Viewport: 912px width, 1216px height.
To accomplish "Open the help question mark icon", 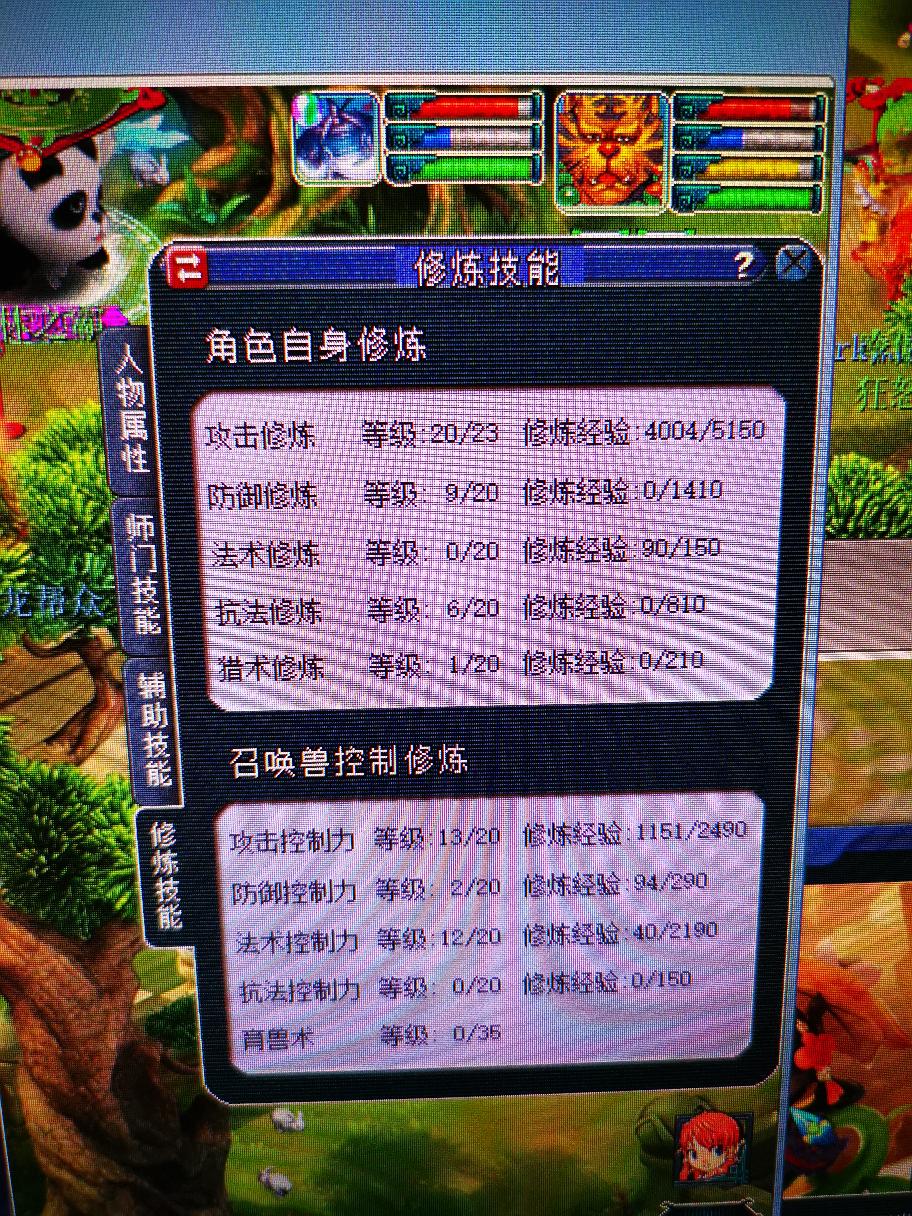I will [x=743, y=265].
